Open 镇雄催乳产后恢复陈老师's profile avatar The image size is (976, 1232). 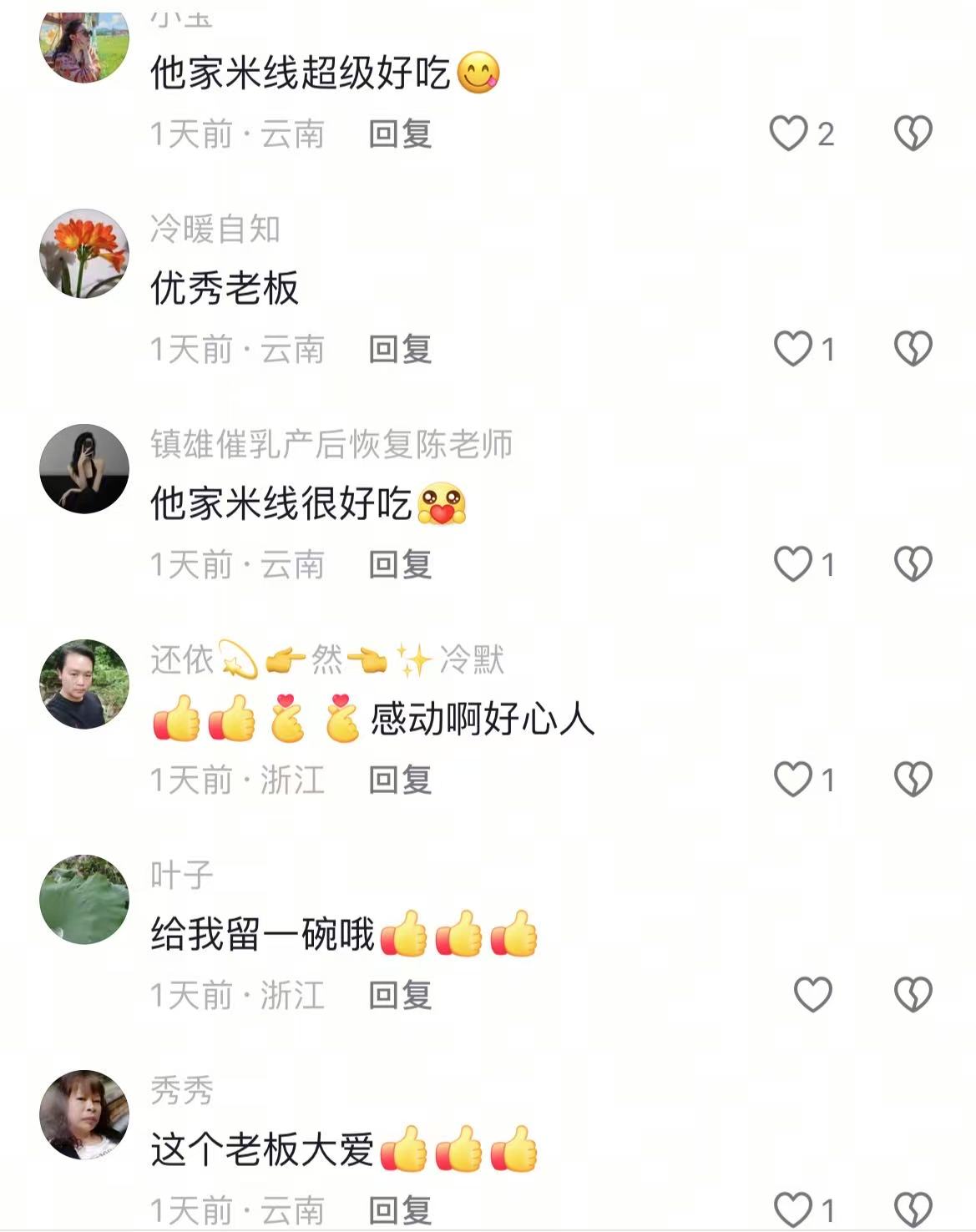pyautogui.click(x=84, y=469)
